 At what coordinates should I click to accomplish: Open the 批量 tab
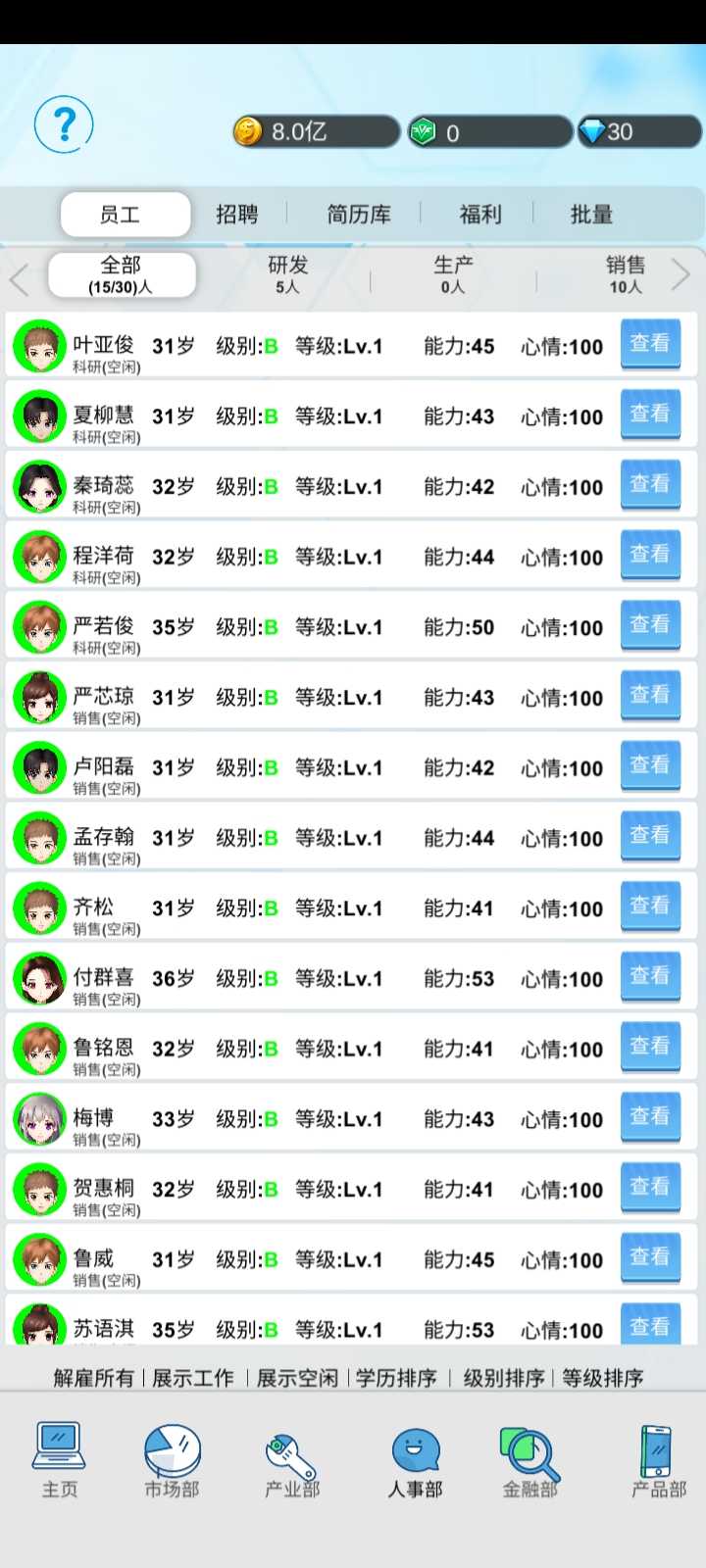591,215
